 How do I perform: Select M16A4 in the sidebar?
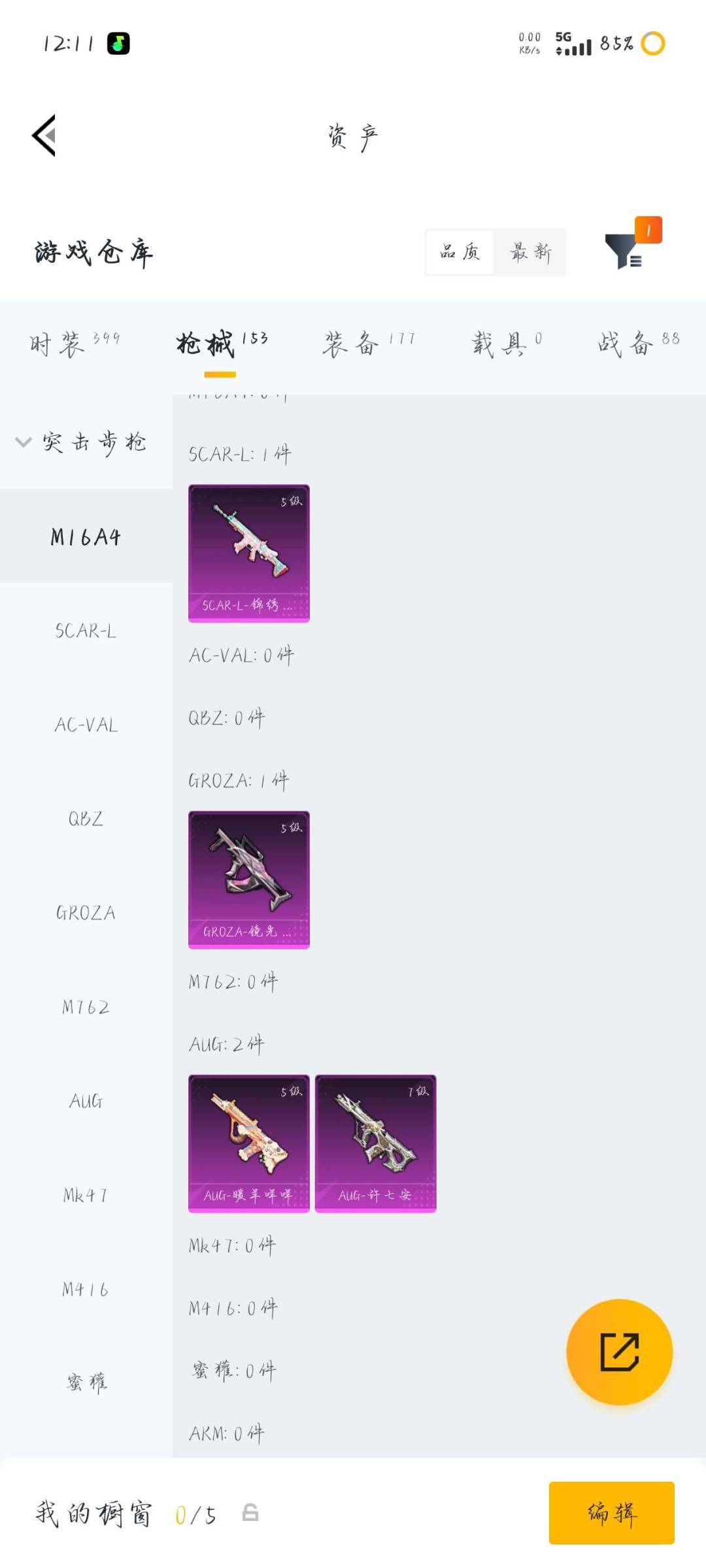click(x=85, y=536)
